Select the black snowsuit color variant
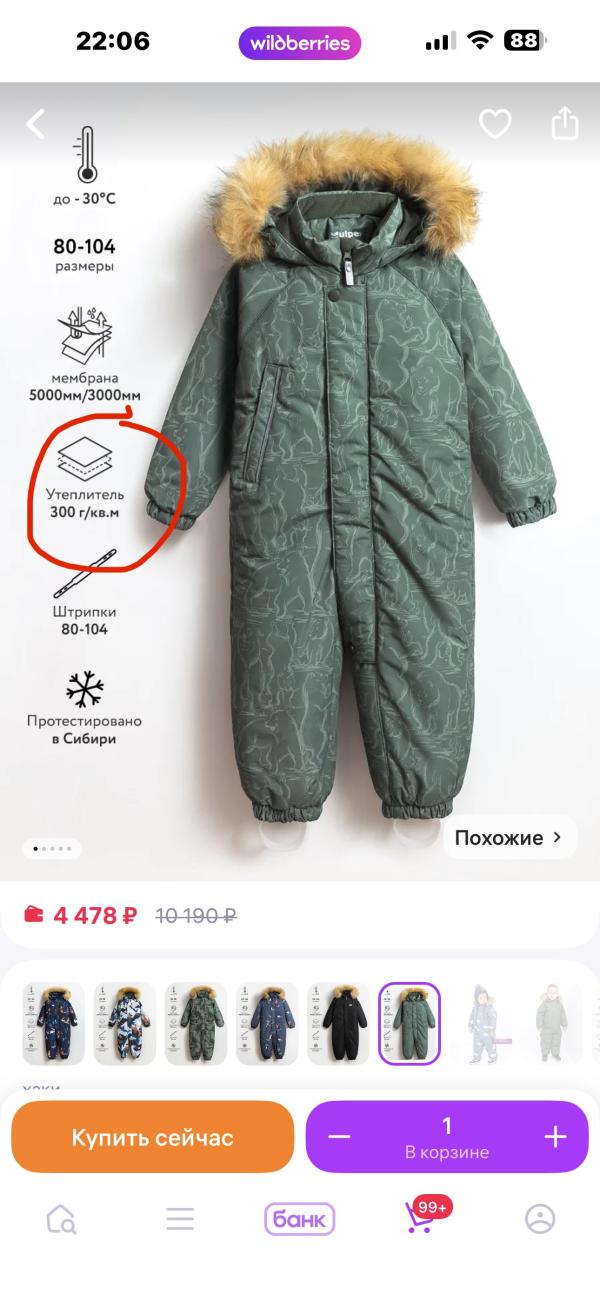This screenshot has width=600, height=1300. [338, 1023]
